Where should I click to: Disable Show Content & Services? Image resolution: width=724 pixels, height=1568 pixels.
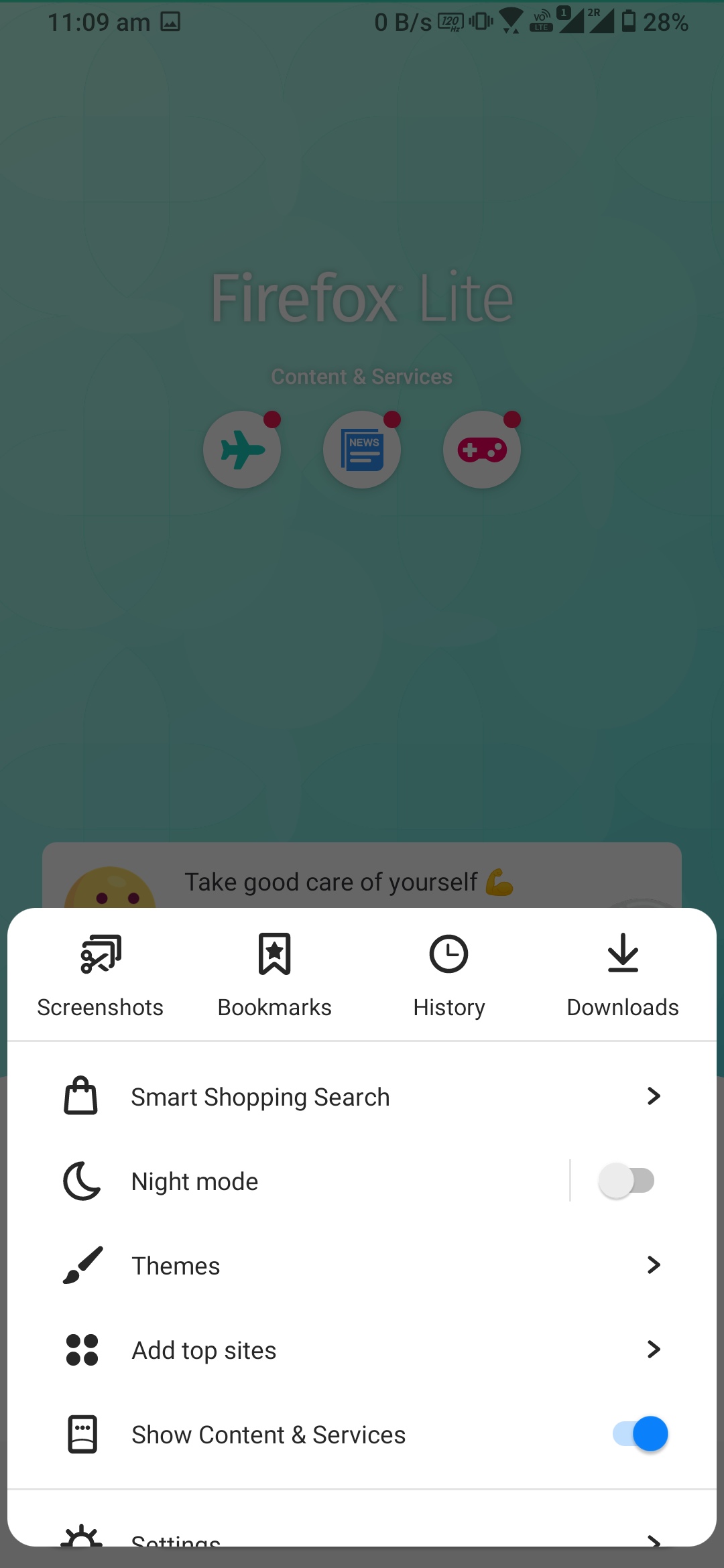(638, 1434)
